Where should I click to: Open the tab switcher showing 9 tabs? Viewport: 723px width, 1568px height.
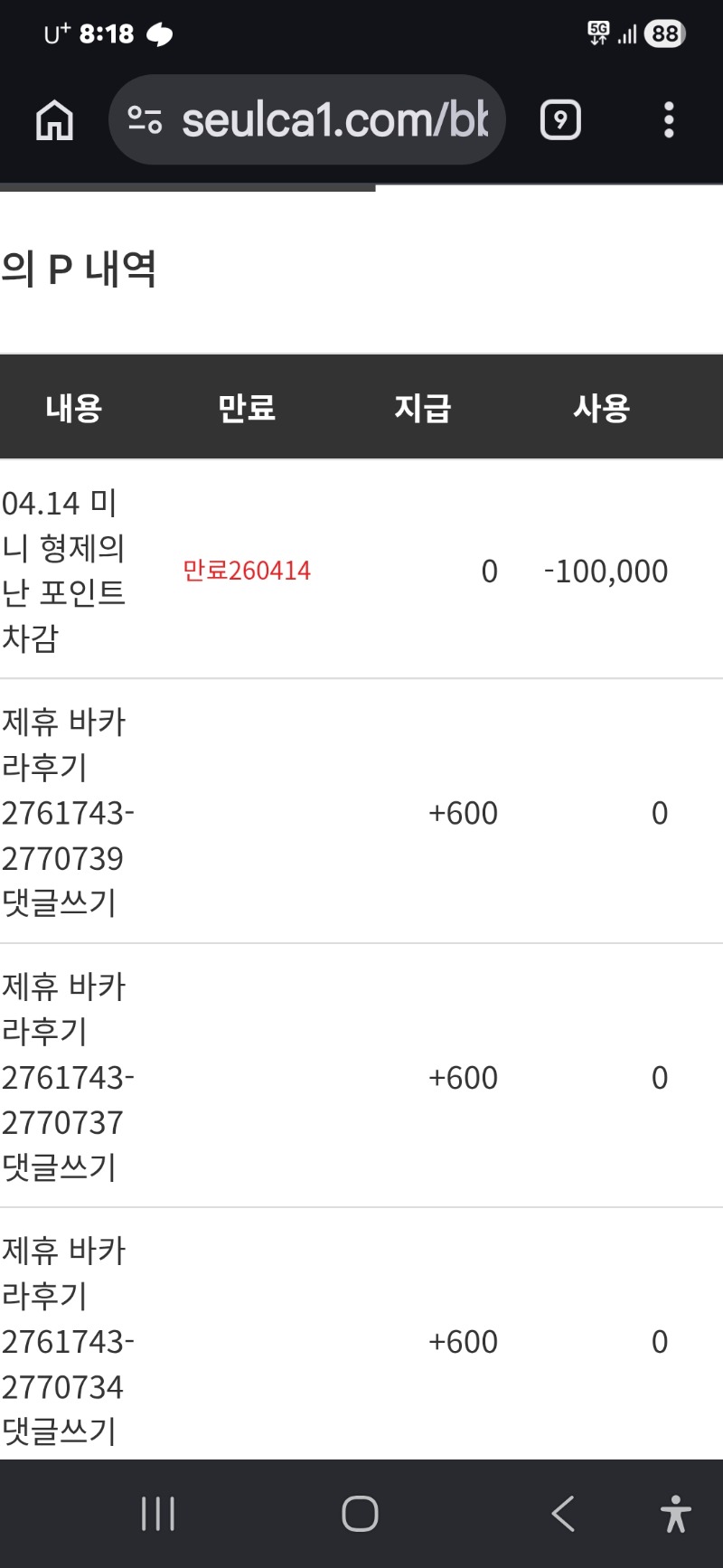560,119
